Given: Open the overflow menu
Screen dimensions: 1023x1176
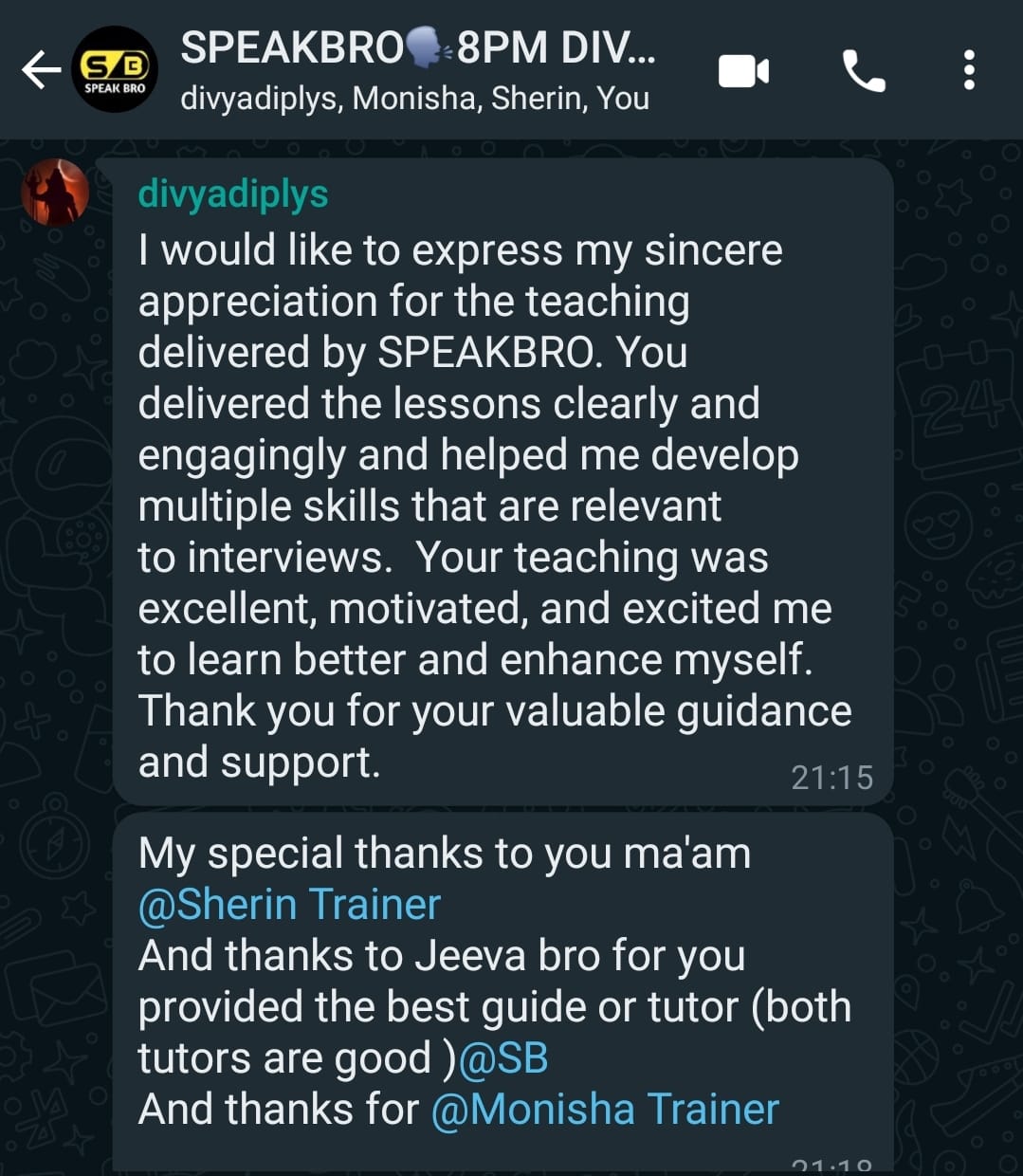Looking at the screenshot, I should pyautogui.click(x=968, y=71).
